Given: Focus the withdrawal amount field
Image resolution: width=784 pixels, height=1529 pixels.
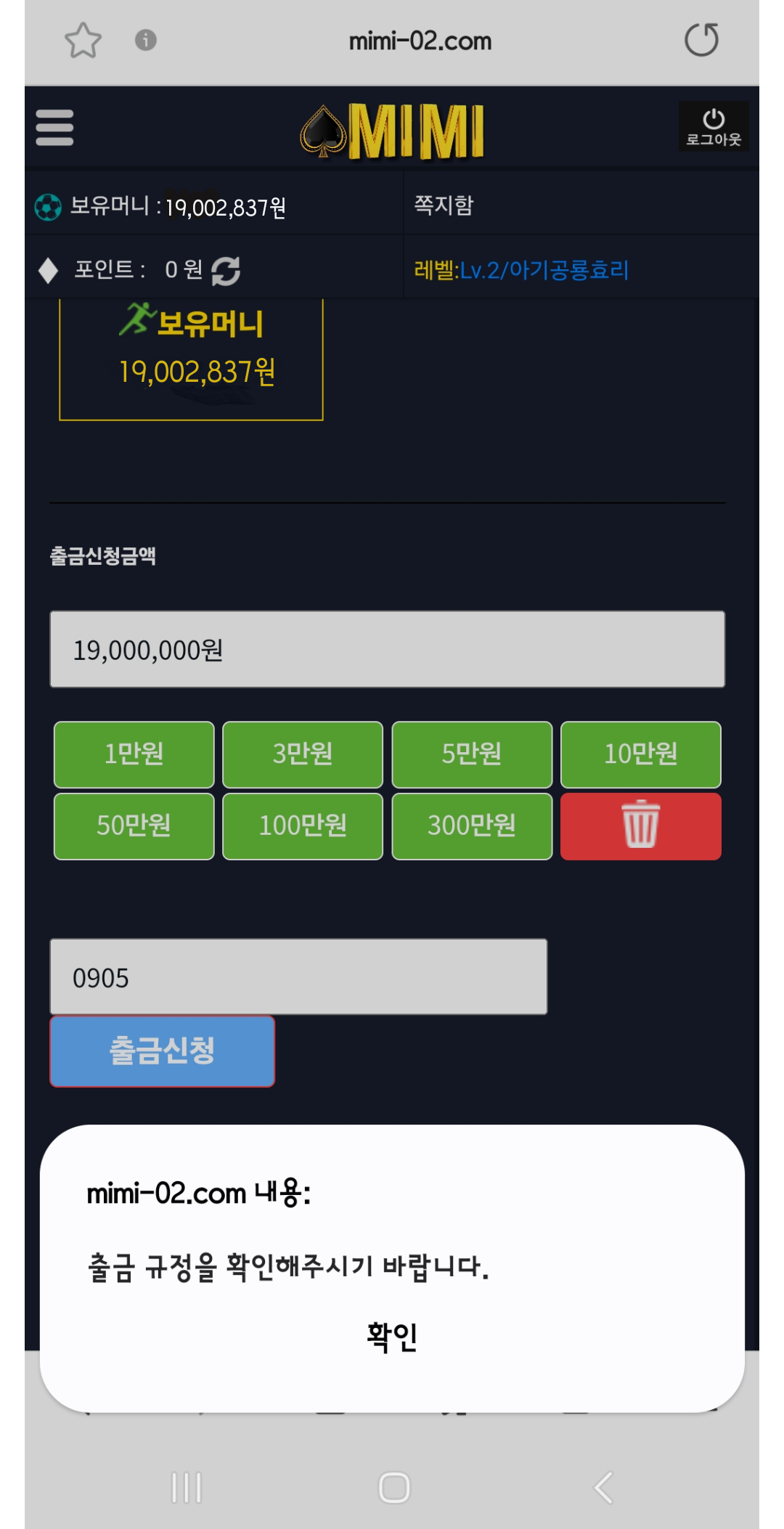Looking at the screenshot, I should tap(387, 649).
